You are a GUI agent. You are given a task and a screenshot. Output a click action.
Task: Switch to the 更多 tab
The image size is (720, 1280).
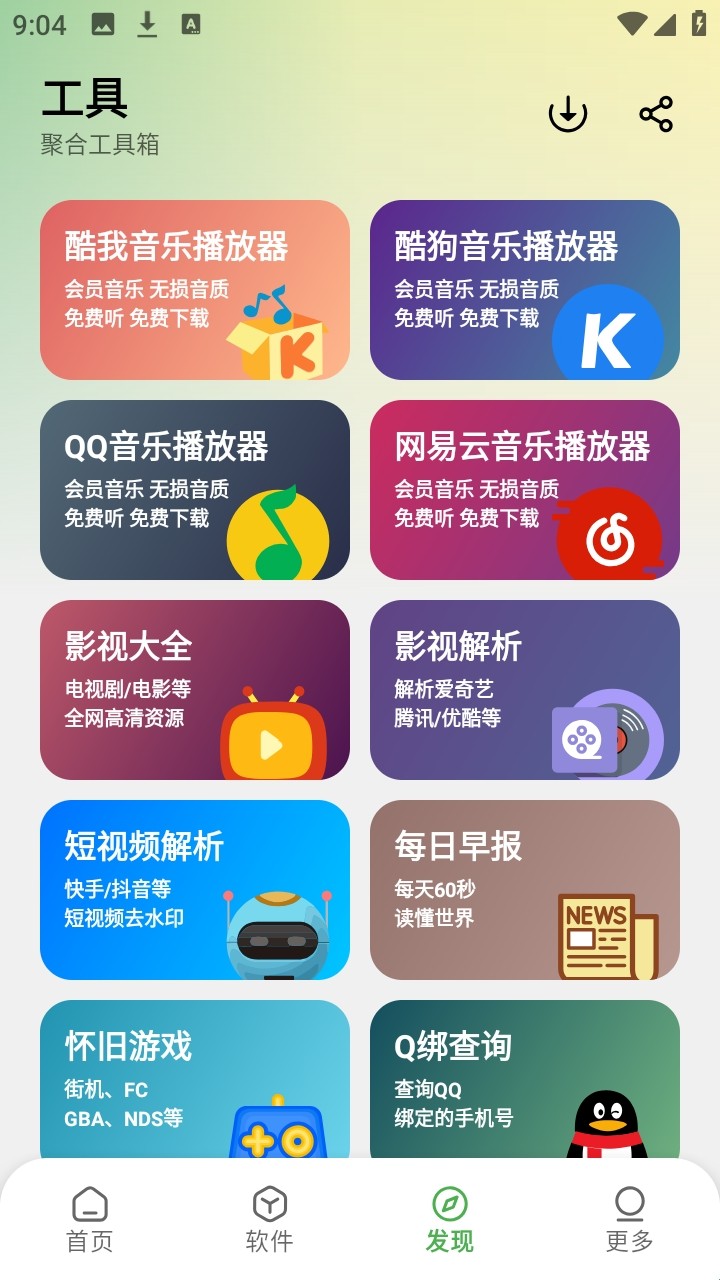pyautogui.click(x=630, y=1220)
